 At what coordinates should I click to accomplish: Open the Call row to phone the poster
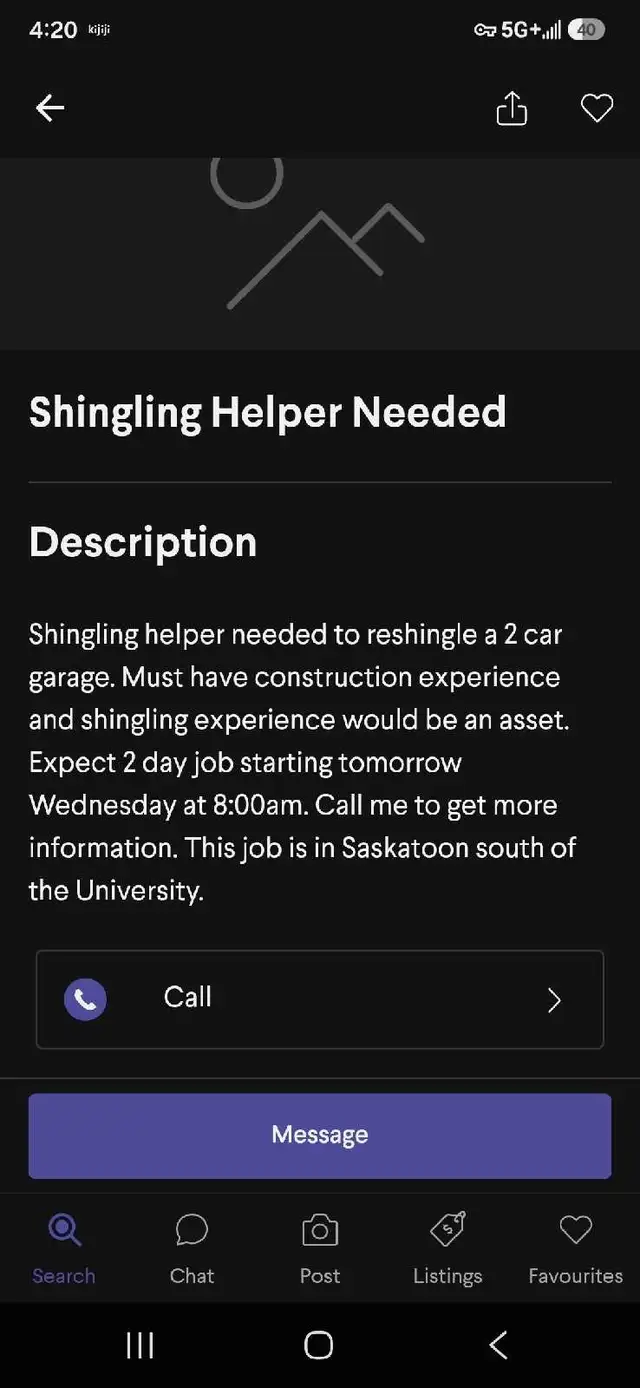(320, 999)
